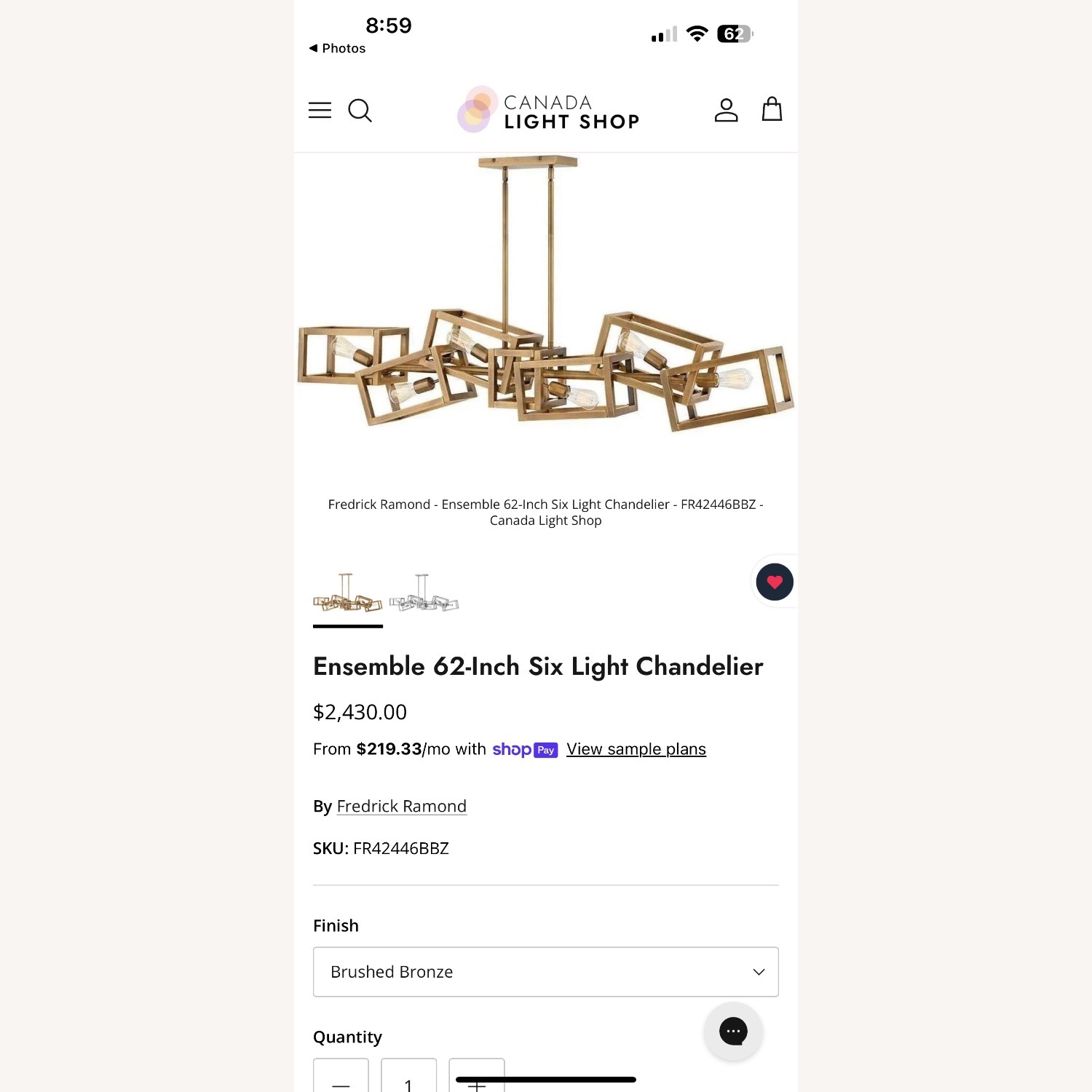This screenshot has height=1092, width=1092.
Task: View sample plans for Shop Pay
Action: tap(636, 749)
